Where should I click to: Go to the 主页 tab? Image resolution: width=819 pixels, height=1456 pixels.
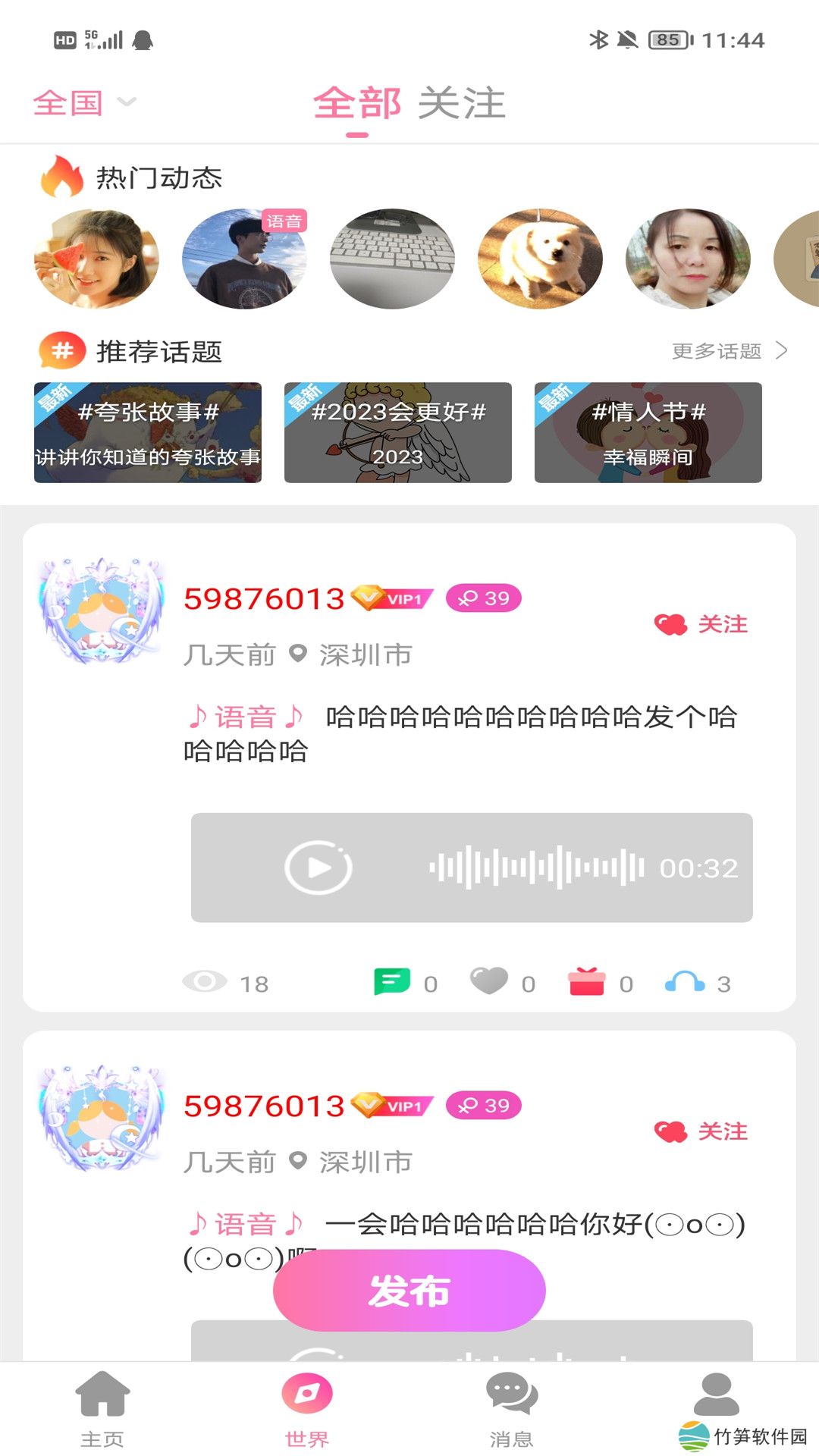pyautogui.click(x=102, y=1408)
